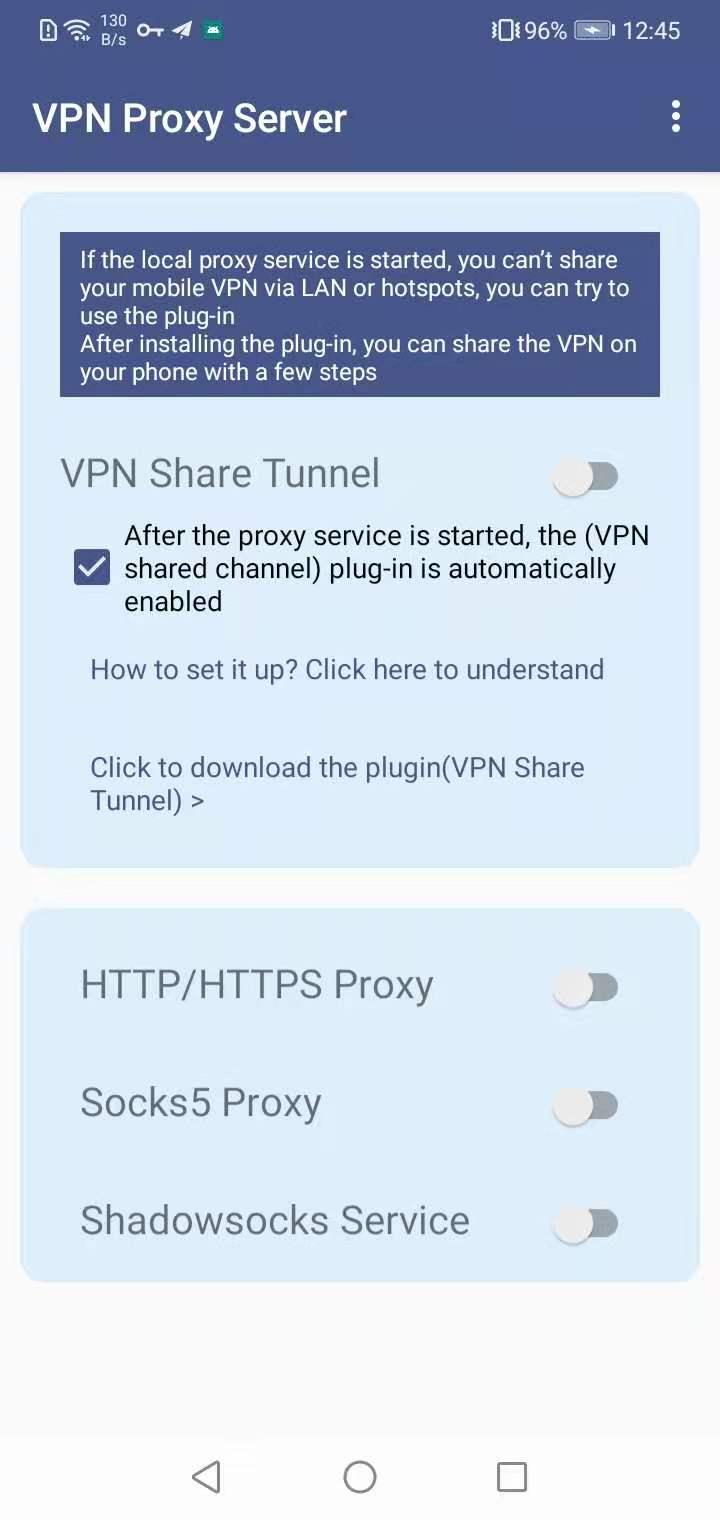
Task: Uncheck the automatically enable plug-in checkbox
Action: [92, 568]
